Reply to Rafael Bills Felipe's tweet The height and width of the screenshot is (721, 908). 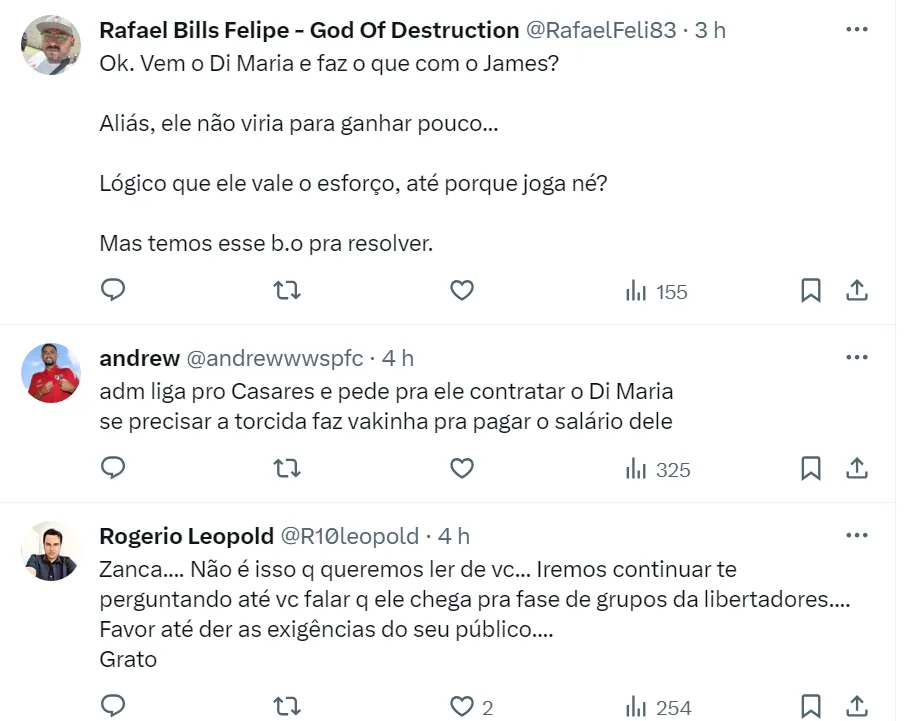(x=114, y=291)
